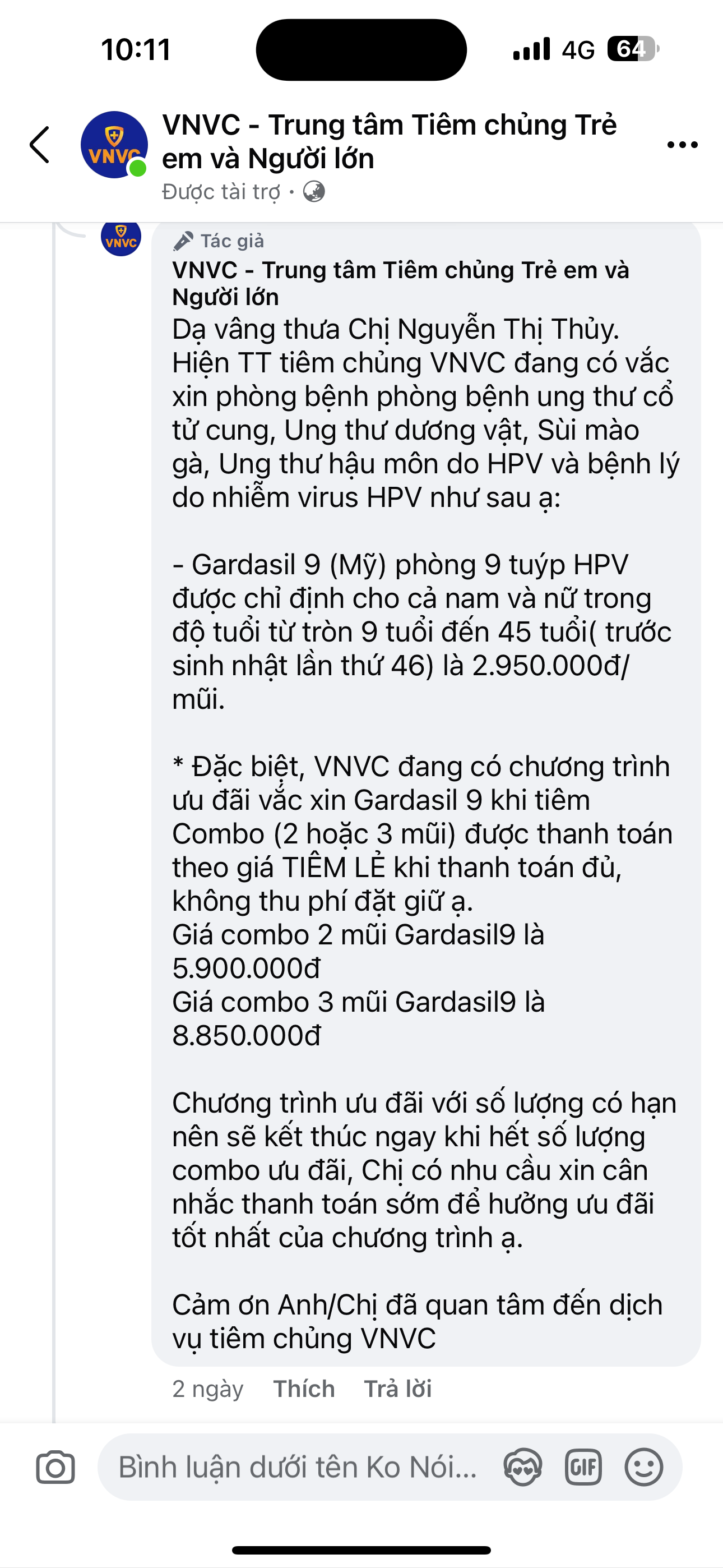Open VNVC commenter name in the comment
This screenshot has width=723, height=1568.
400,283
